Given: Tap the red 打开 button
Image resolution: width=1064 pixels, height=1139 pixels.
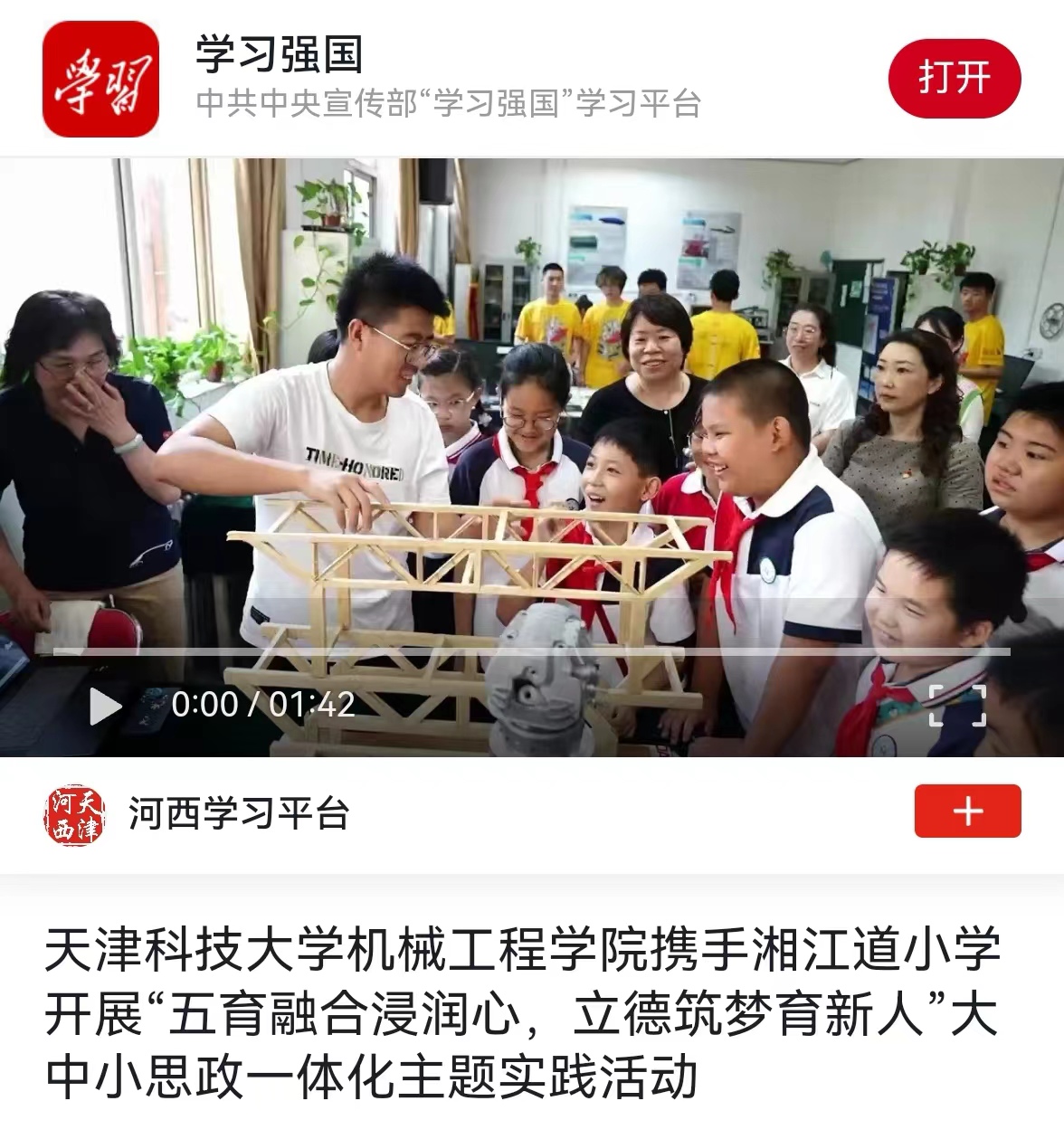Looking at the screenshot, I should point(954,79).
